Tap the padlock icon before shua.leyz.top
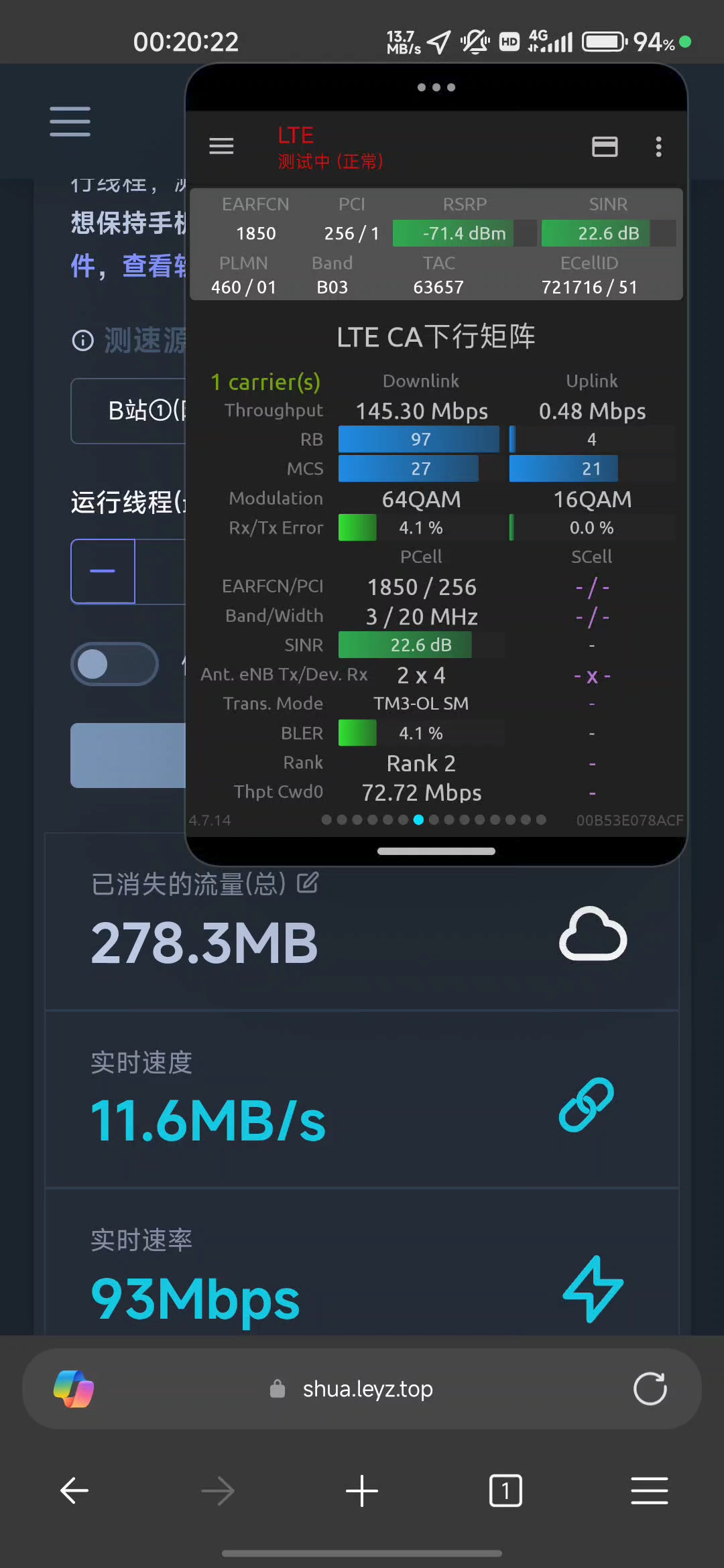 [x=276, y=1389]
